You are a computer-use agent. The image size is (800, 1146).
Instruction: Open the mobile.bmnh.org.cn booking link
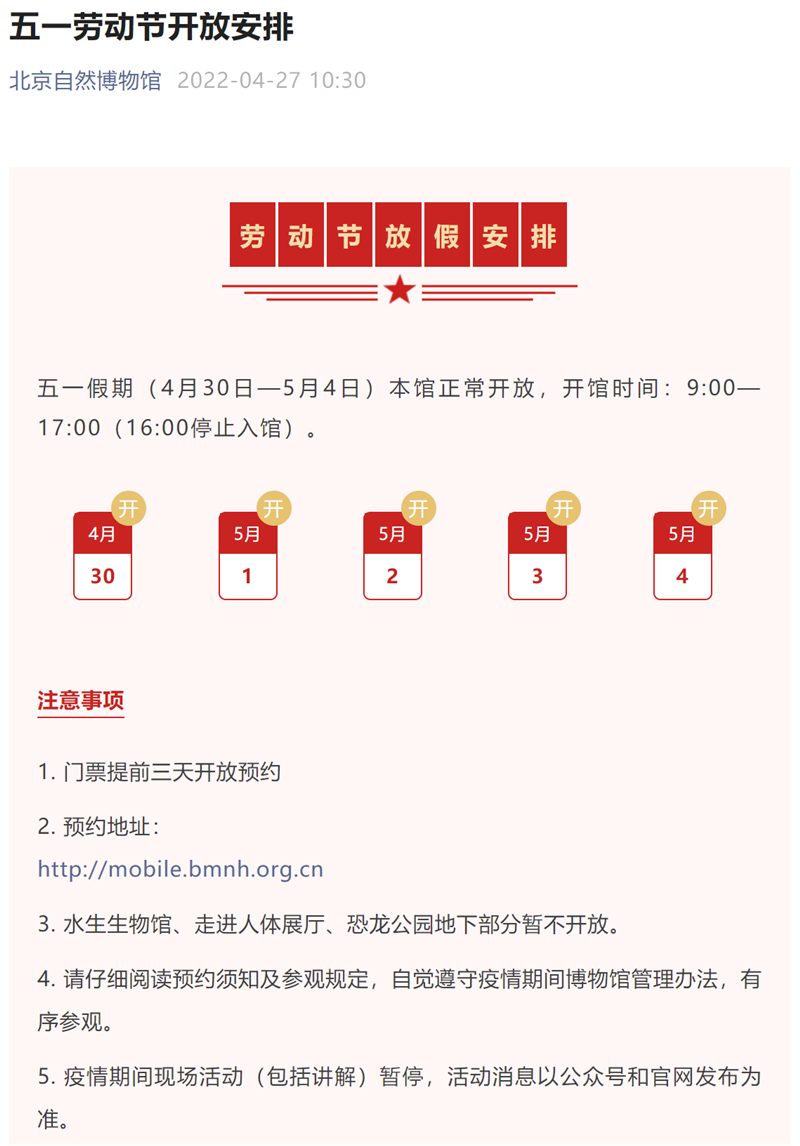pos(181,869)
